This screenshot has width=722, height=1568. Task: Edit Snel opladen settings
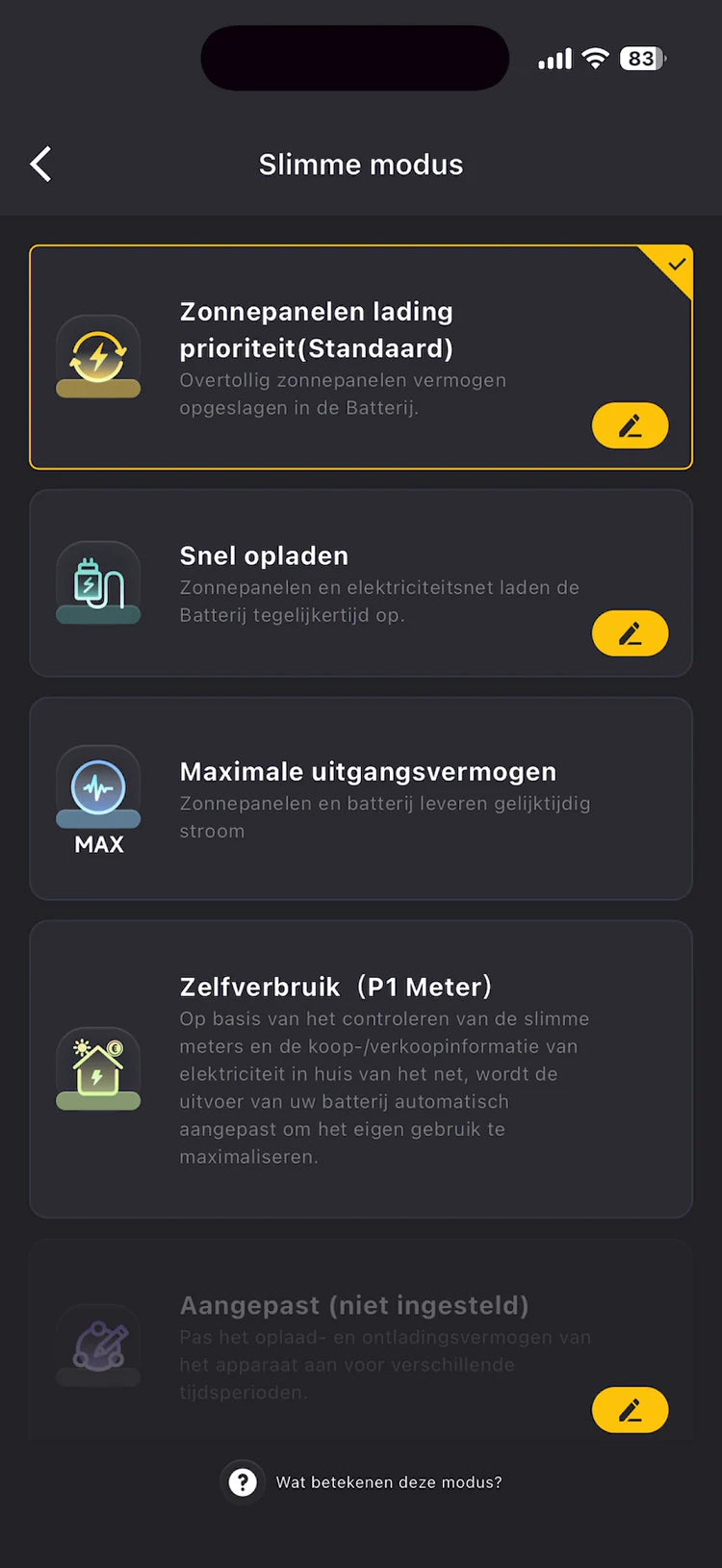[630, 633]
